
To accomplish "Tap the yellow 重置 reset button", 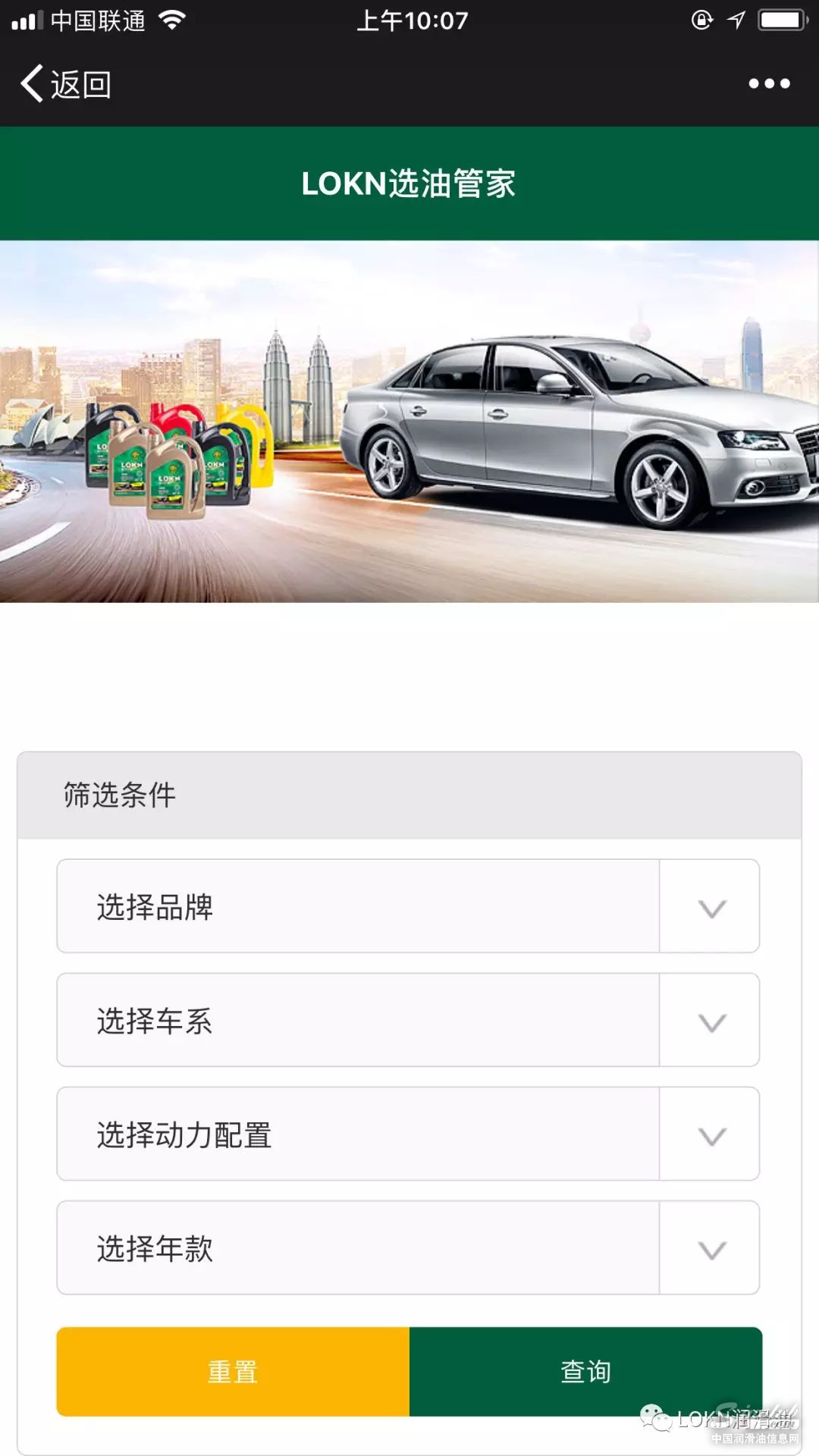I will point(233,1371).
